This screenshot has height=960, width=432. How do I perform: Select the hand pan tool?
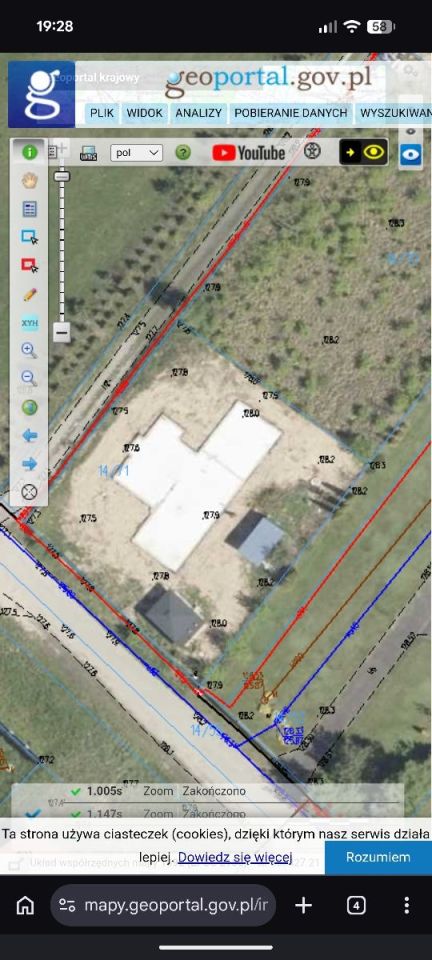pos(29,181)
